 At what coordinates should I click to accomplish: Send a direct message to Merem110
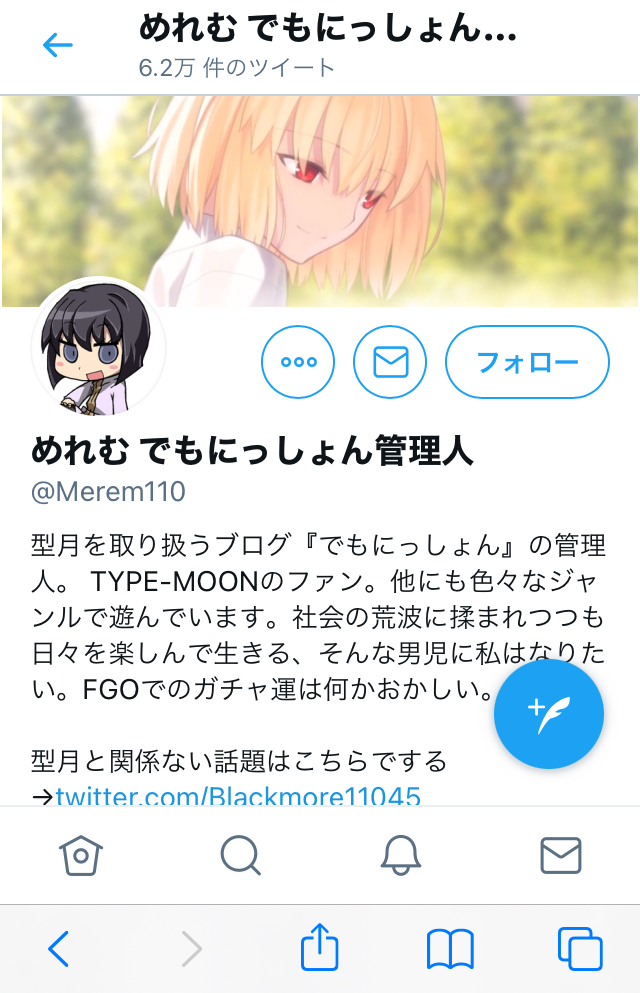[390, 362]
